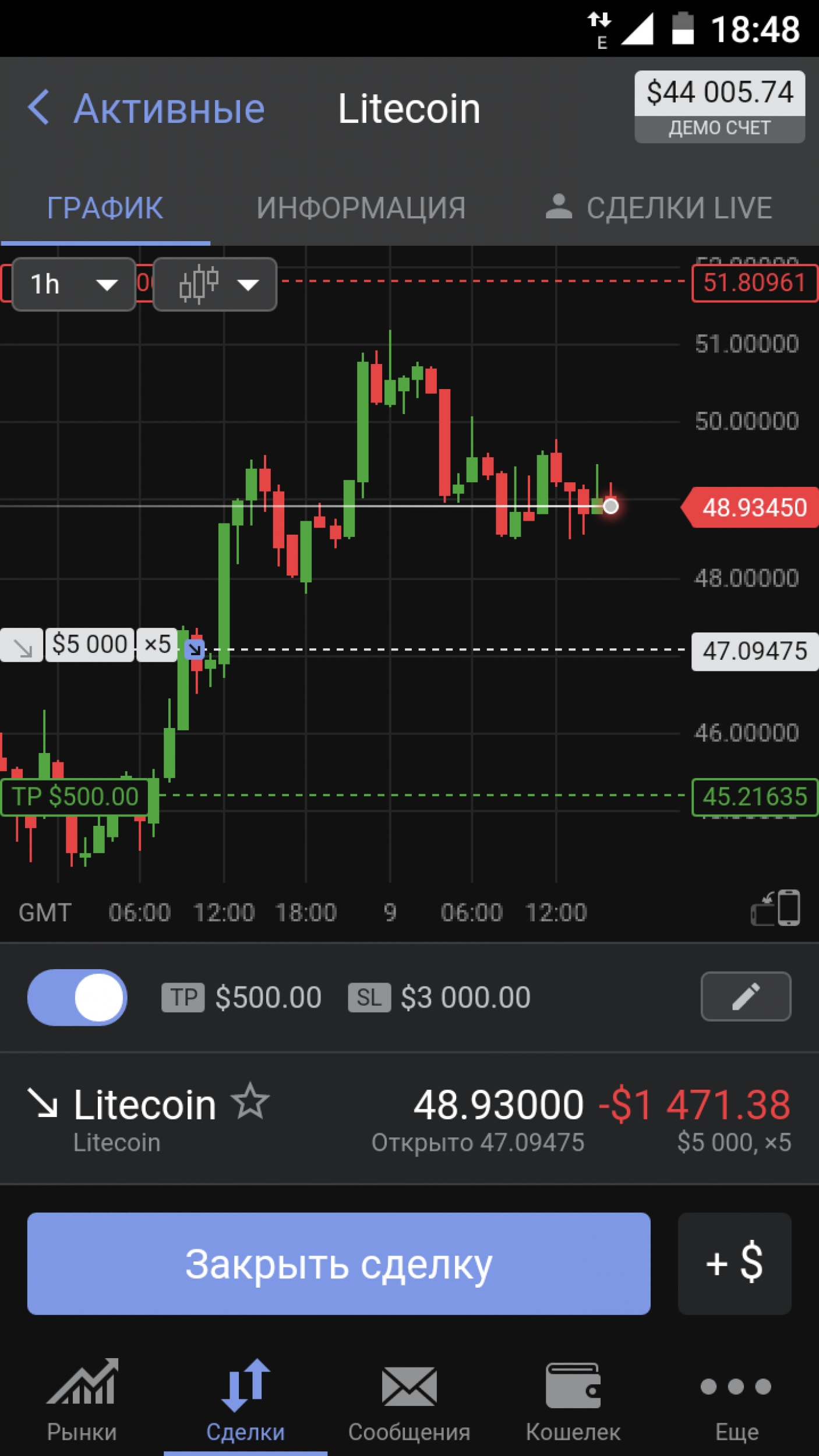
Task: Open the 1h timeframe dropdown
Action: tap(74, 284)
